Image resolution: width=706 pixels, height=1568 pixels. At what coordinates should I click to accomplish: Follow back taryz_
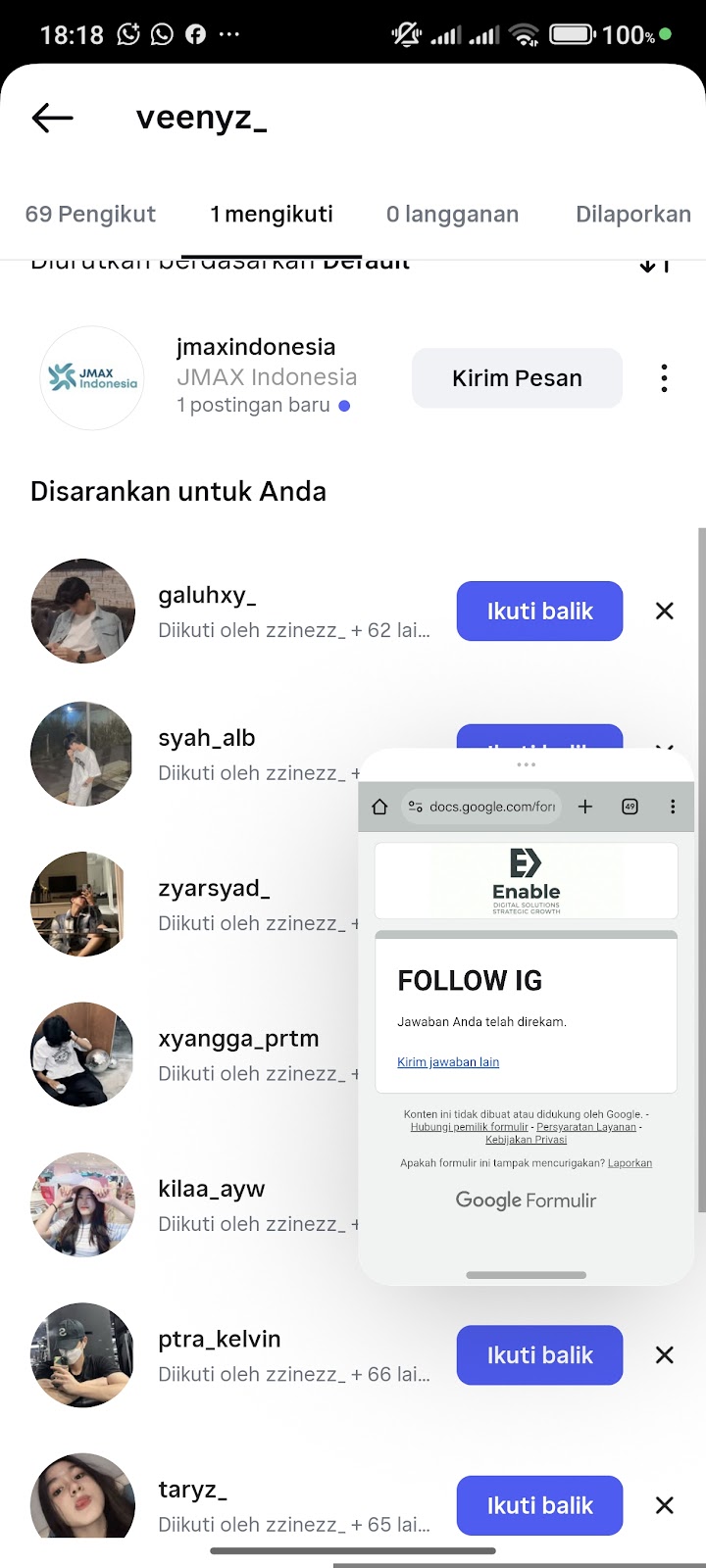(x=539, y=1505)
